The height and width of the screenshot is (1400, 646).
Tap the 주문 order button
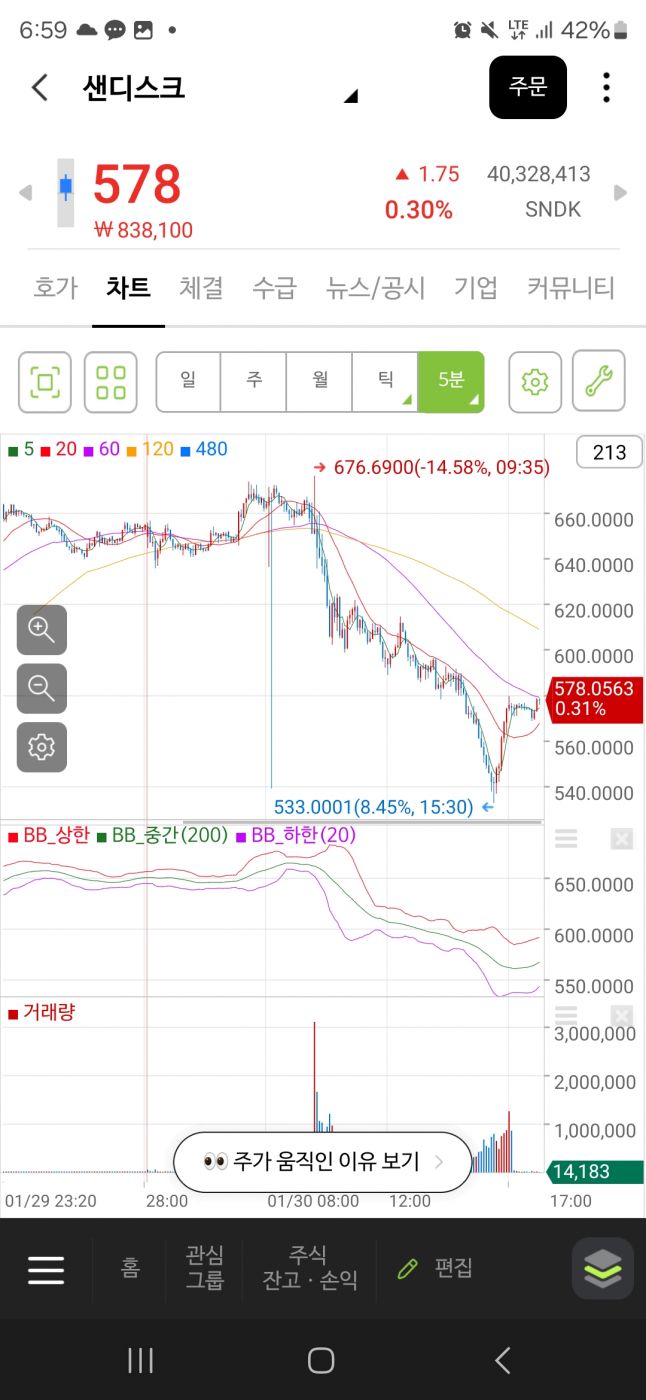[528, 88]
